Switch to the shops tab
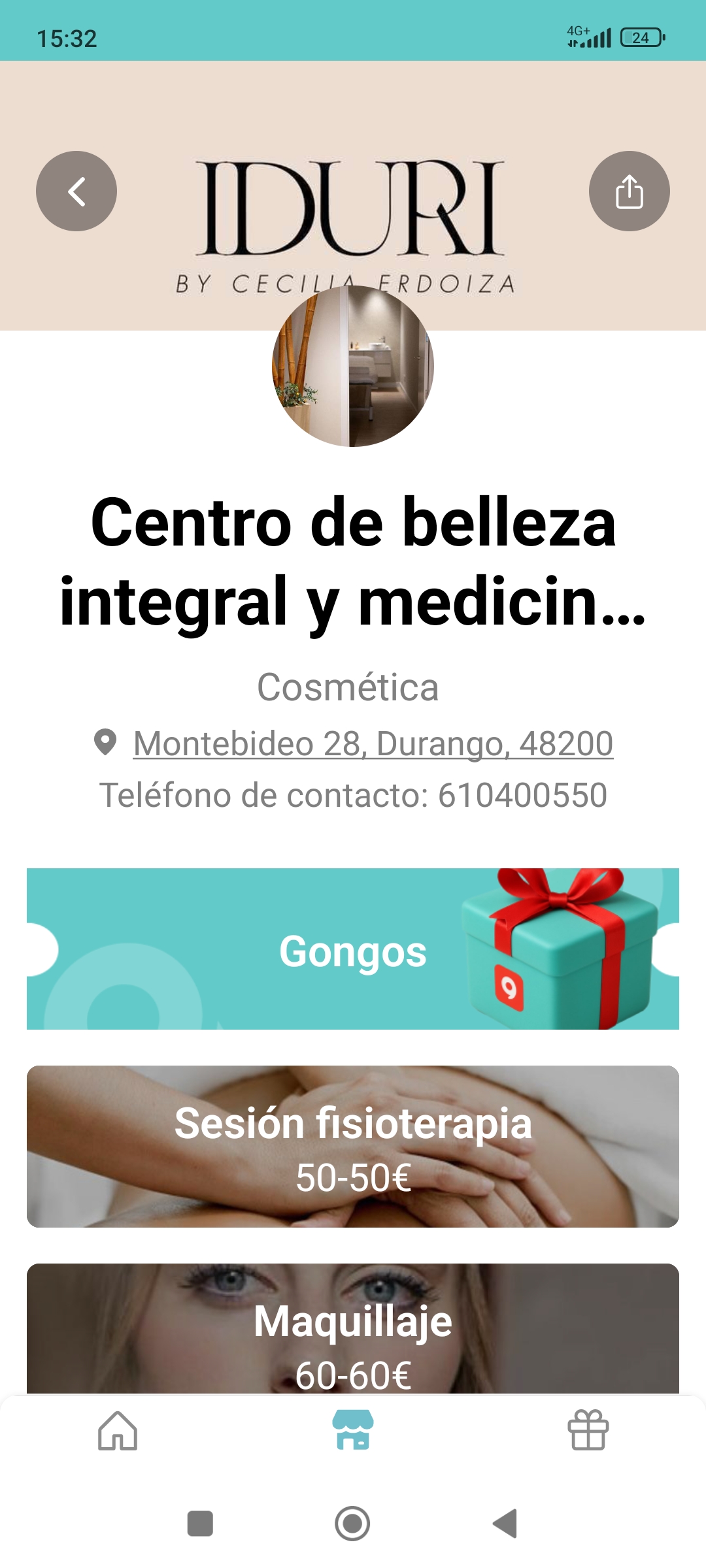Viewport: 706px width, 1568px height. click(353, 1431)
